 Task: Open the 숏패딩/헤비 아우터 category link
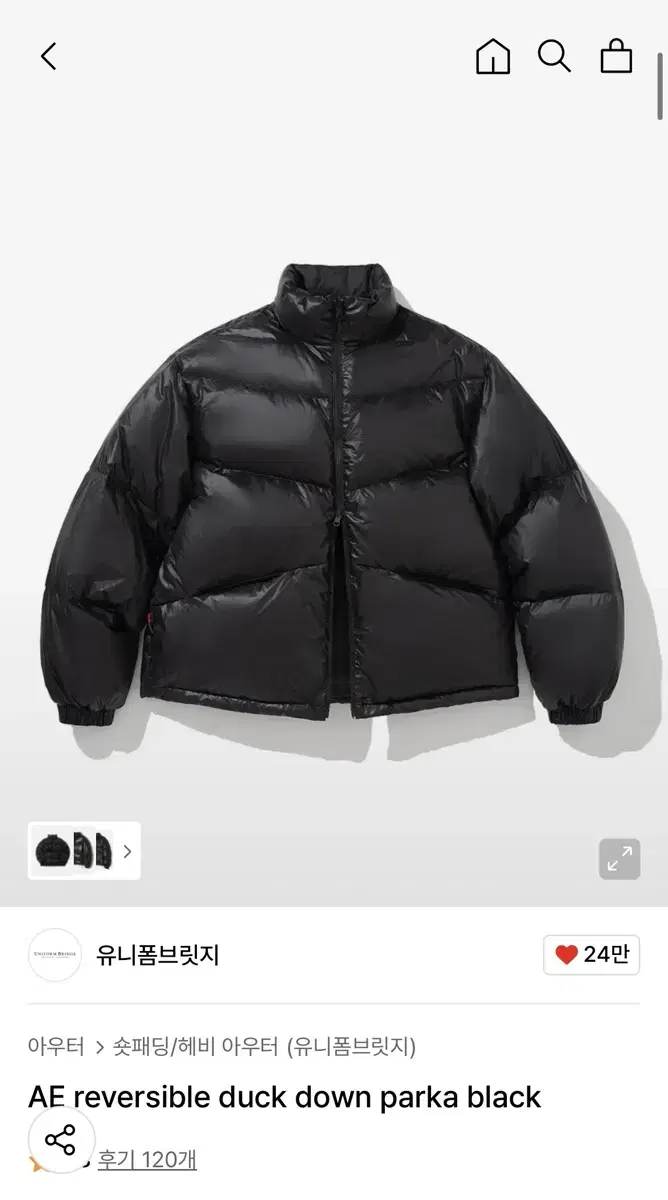tap(196, 1046)
